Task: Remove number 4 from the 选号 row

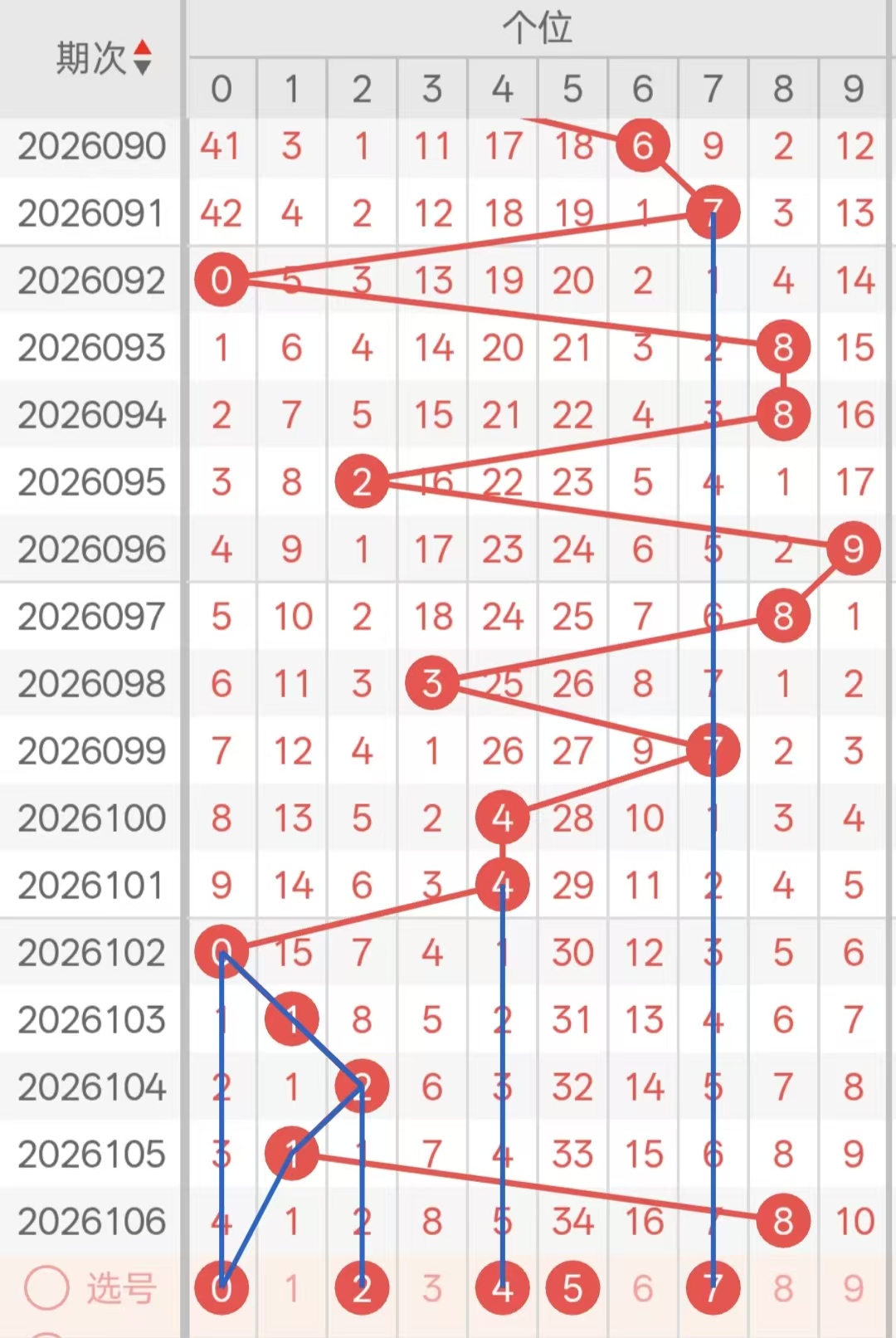Action: [x=502, y=1288]
